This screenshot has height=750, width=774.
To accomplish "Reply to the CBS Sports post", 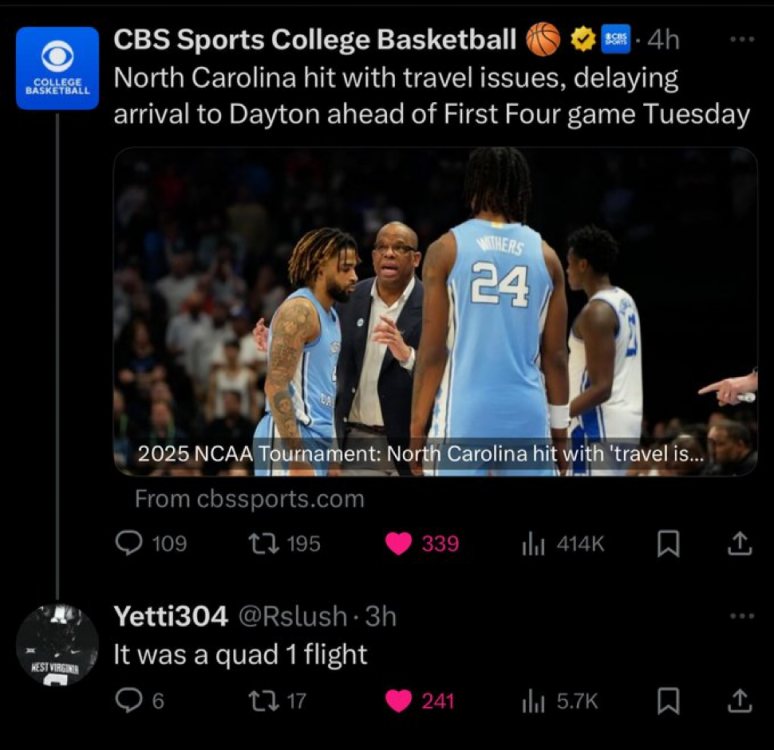I will [x=129, y=543].
